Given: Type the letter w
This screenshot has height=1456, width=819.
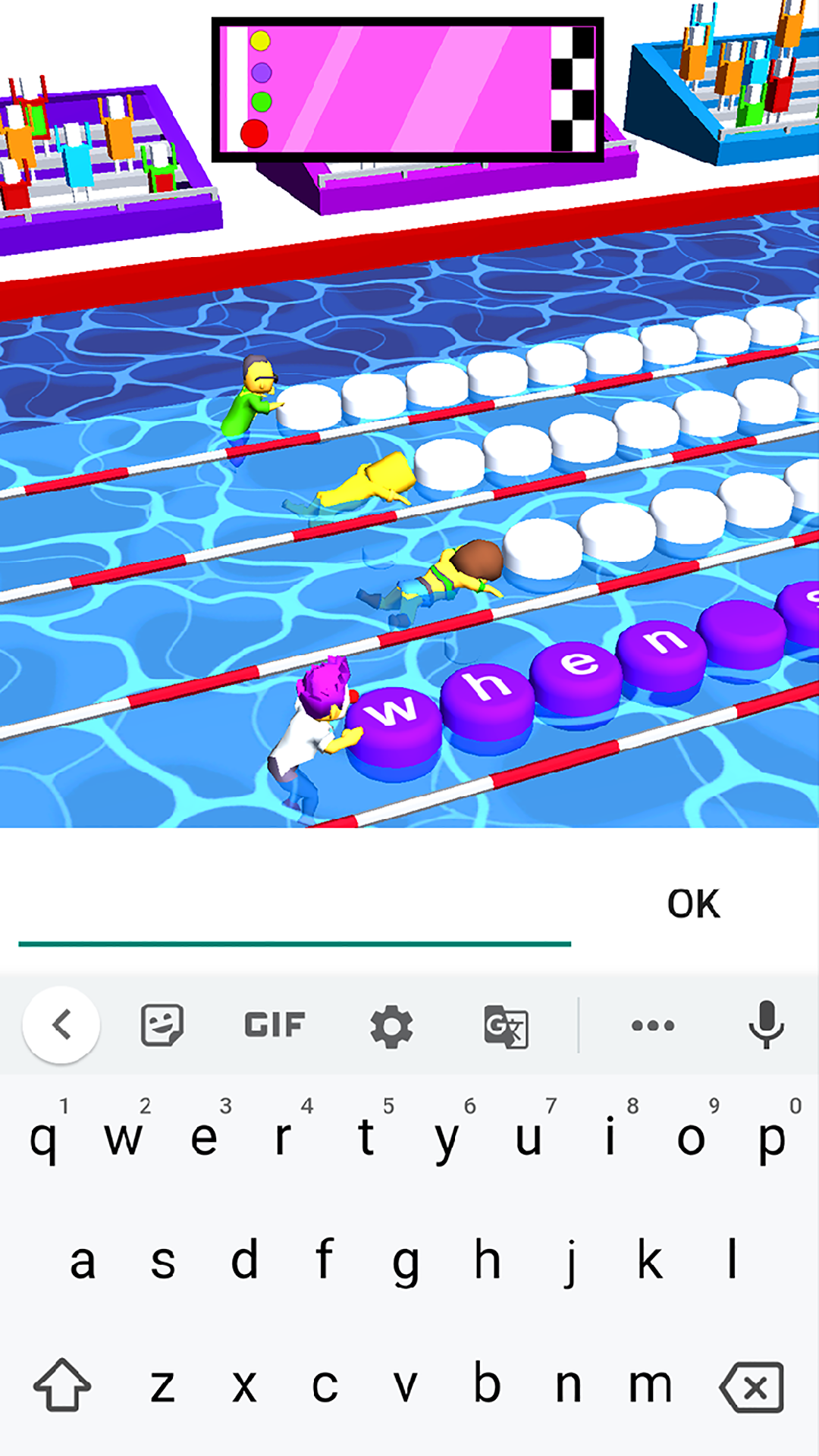Looking at the screenshot, I should [x=124, y=1137].
